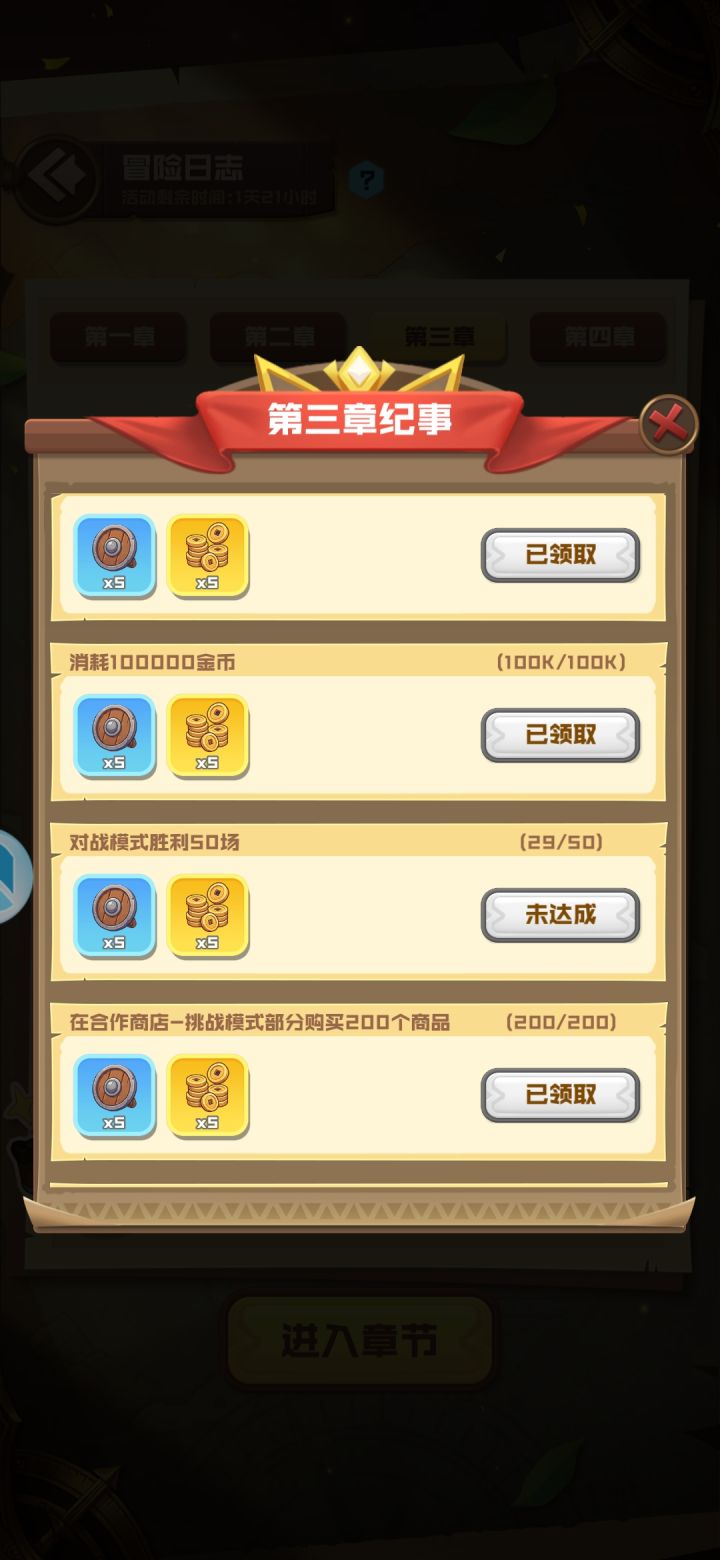
Task: Select the coin x5 reward in first row
Action: coord(209,555)
